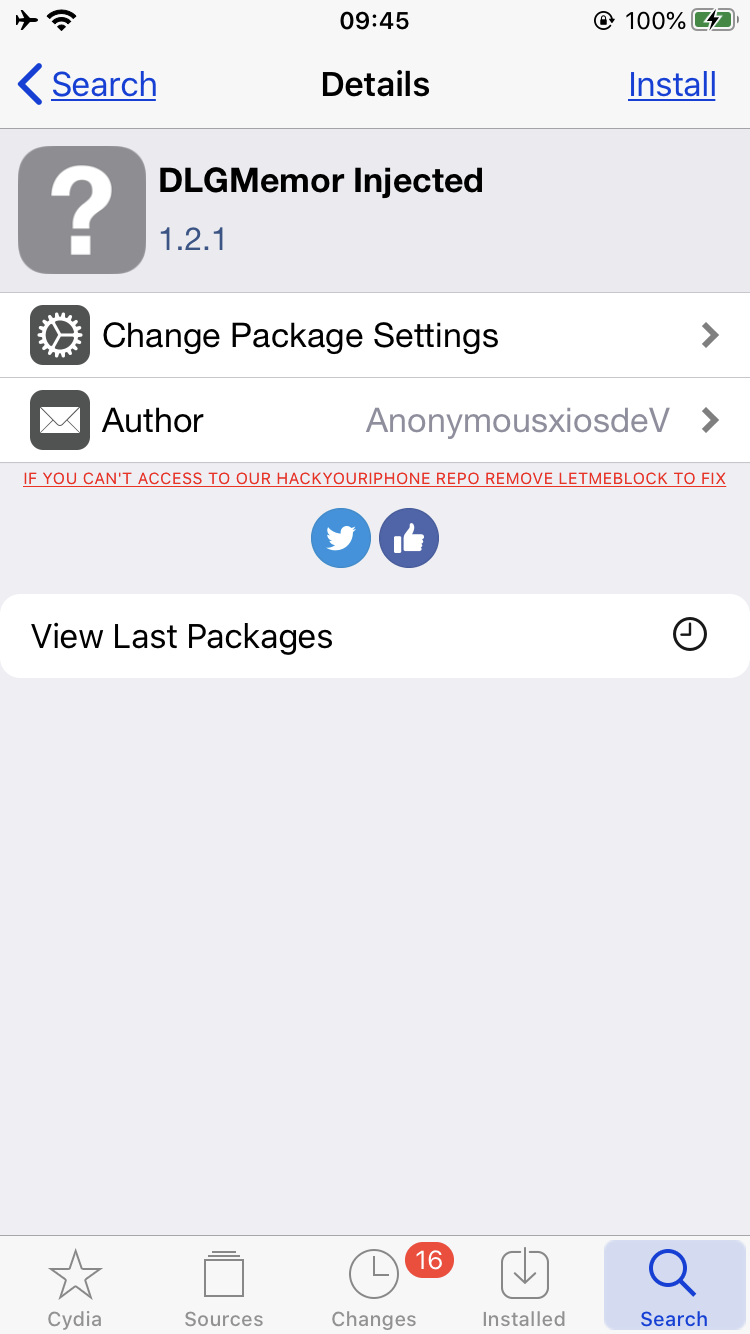Tap the red HACKYOURIPHONE repo notice link

(375, 479)
